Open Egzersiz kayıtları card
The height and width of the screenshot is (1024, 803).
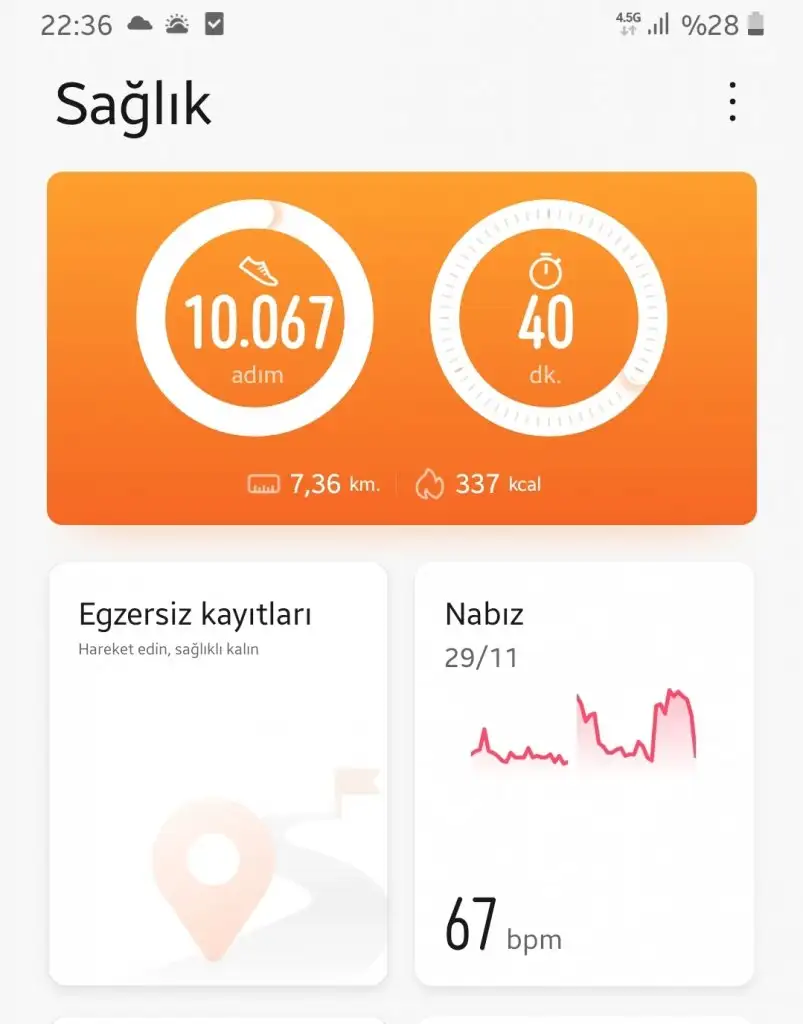tap(197, 614)
